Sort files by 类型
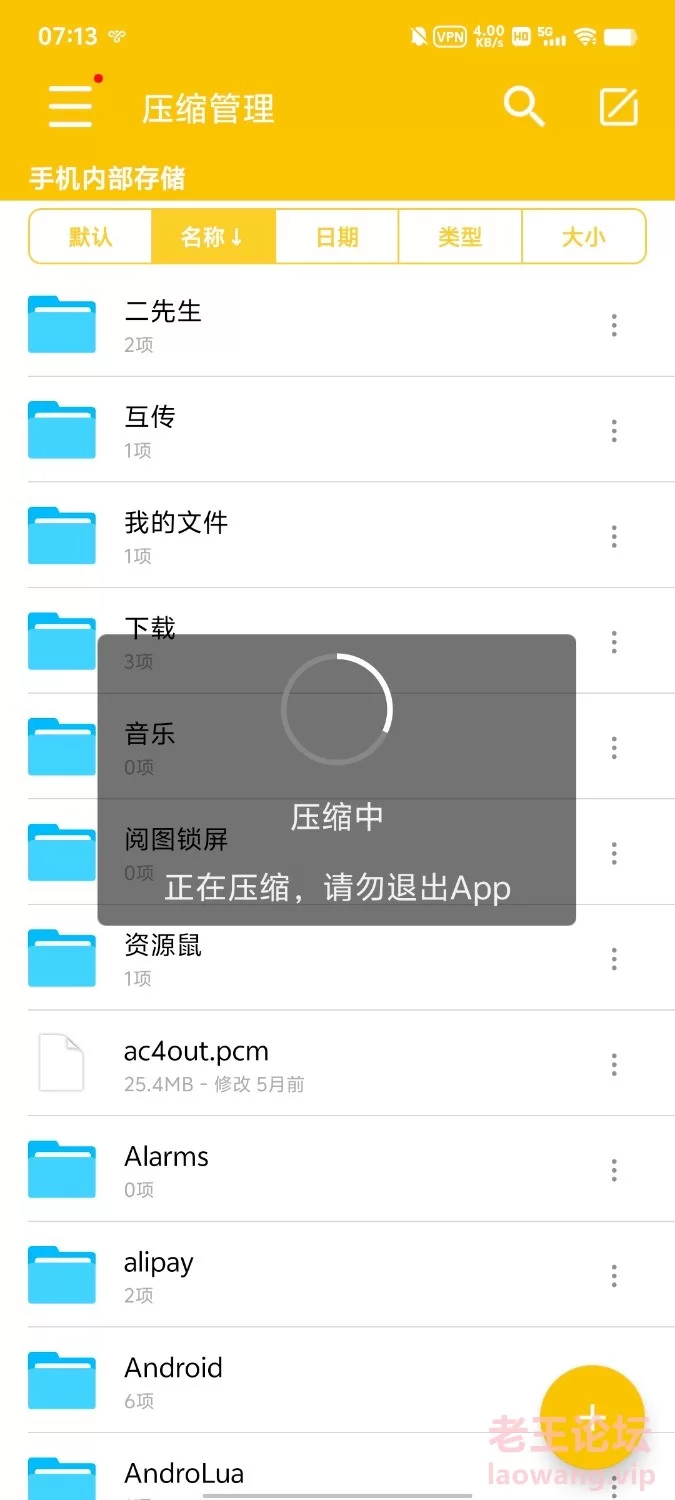 460,237
